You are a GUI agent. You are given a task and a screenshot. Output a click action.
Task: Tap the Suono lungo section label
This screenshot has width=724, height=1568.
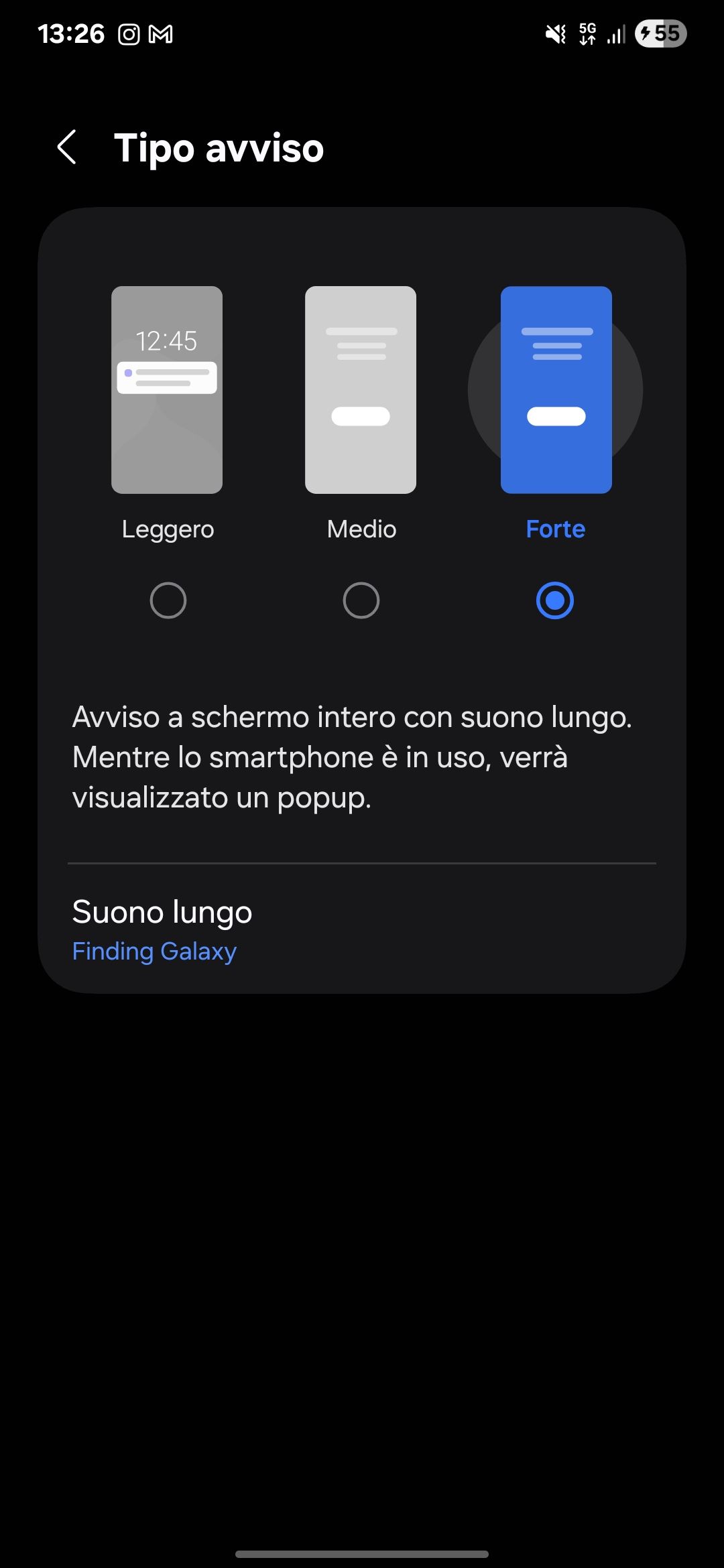pyautogui.click(x=162, y=912)
